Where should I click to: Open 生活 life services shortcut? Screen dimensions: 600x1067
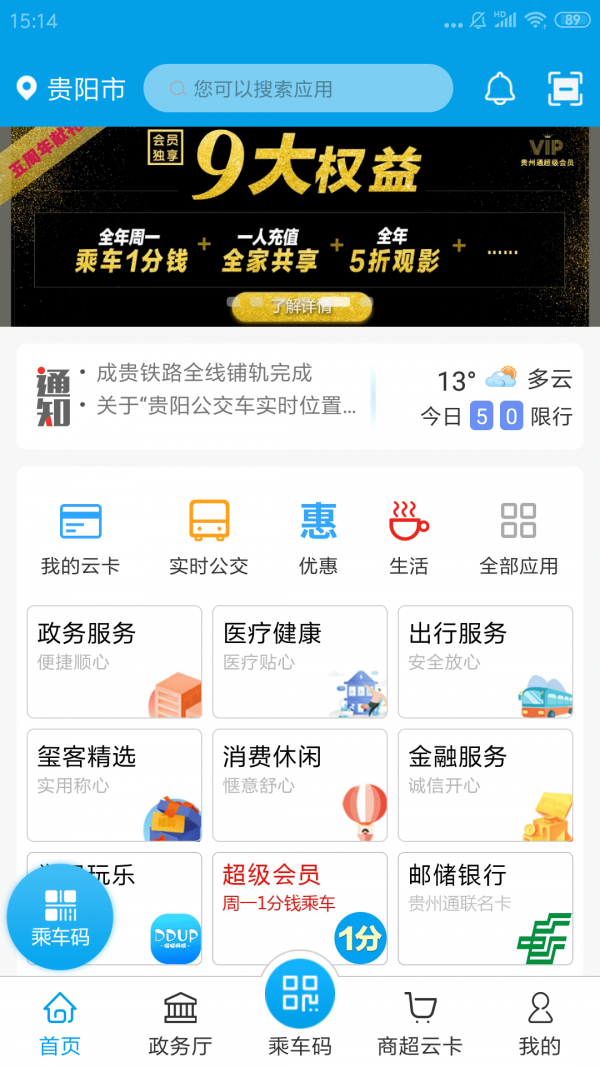[x=408, y=538]
